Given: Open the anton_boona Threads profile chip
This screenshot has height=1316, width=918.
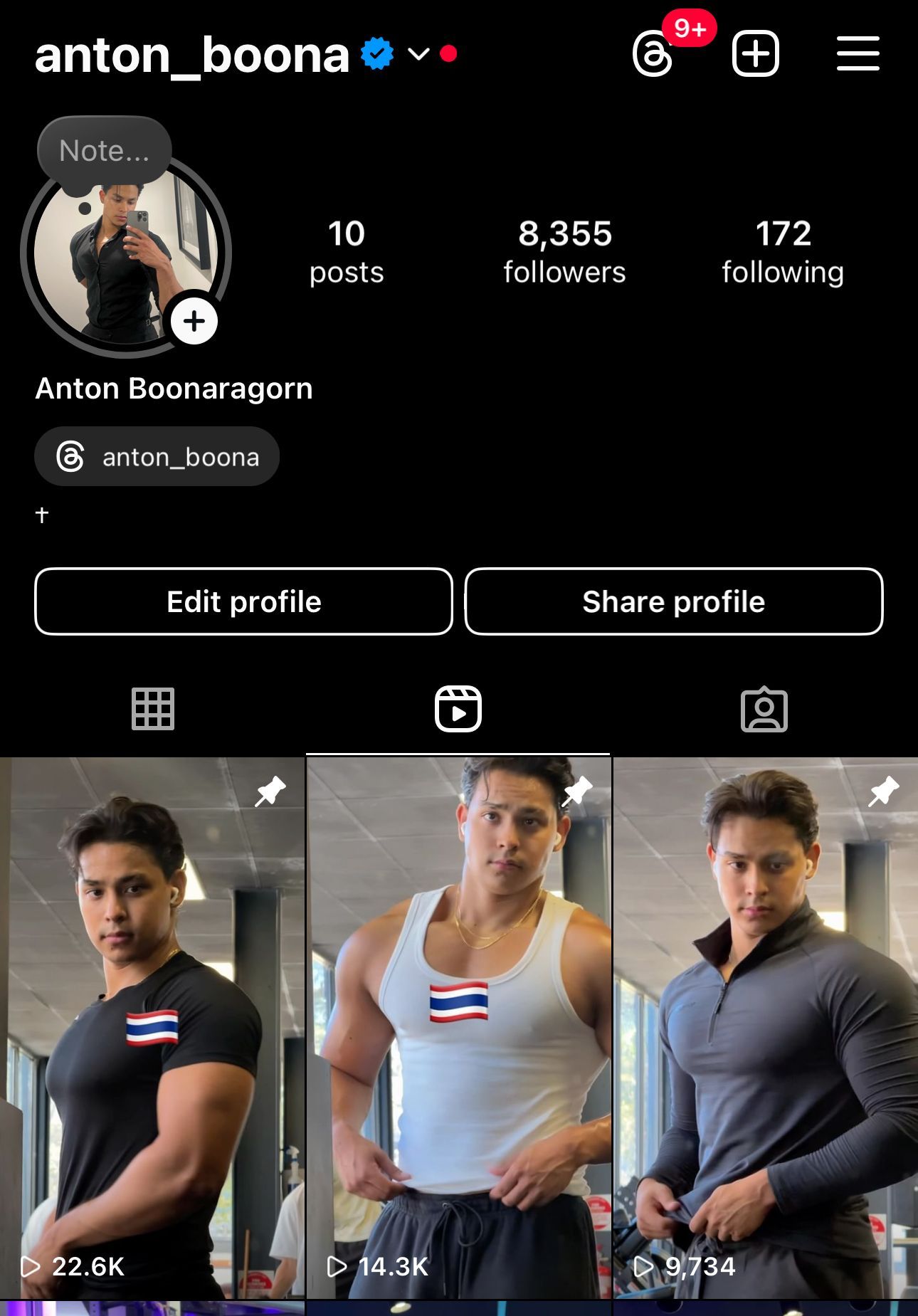Looking at the screenshot, I should (x=157, y=457).
